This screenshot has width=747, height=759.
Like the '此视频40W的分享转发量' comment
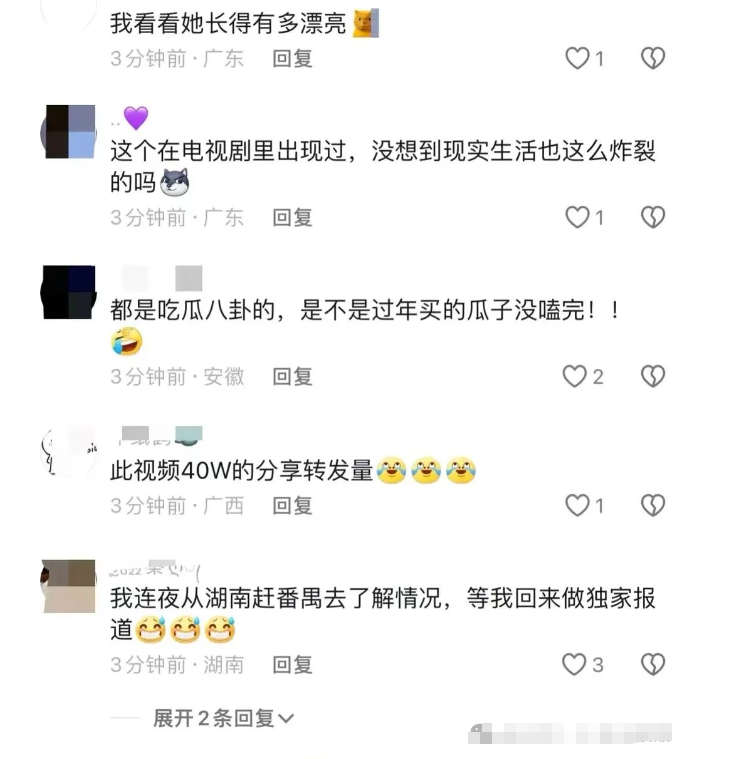[577, 505]
